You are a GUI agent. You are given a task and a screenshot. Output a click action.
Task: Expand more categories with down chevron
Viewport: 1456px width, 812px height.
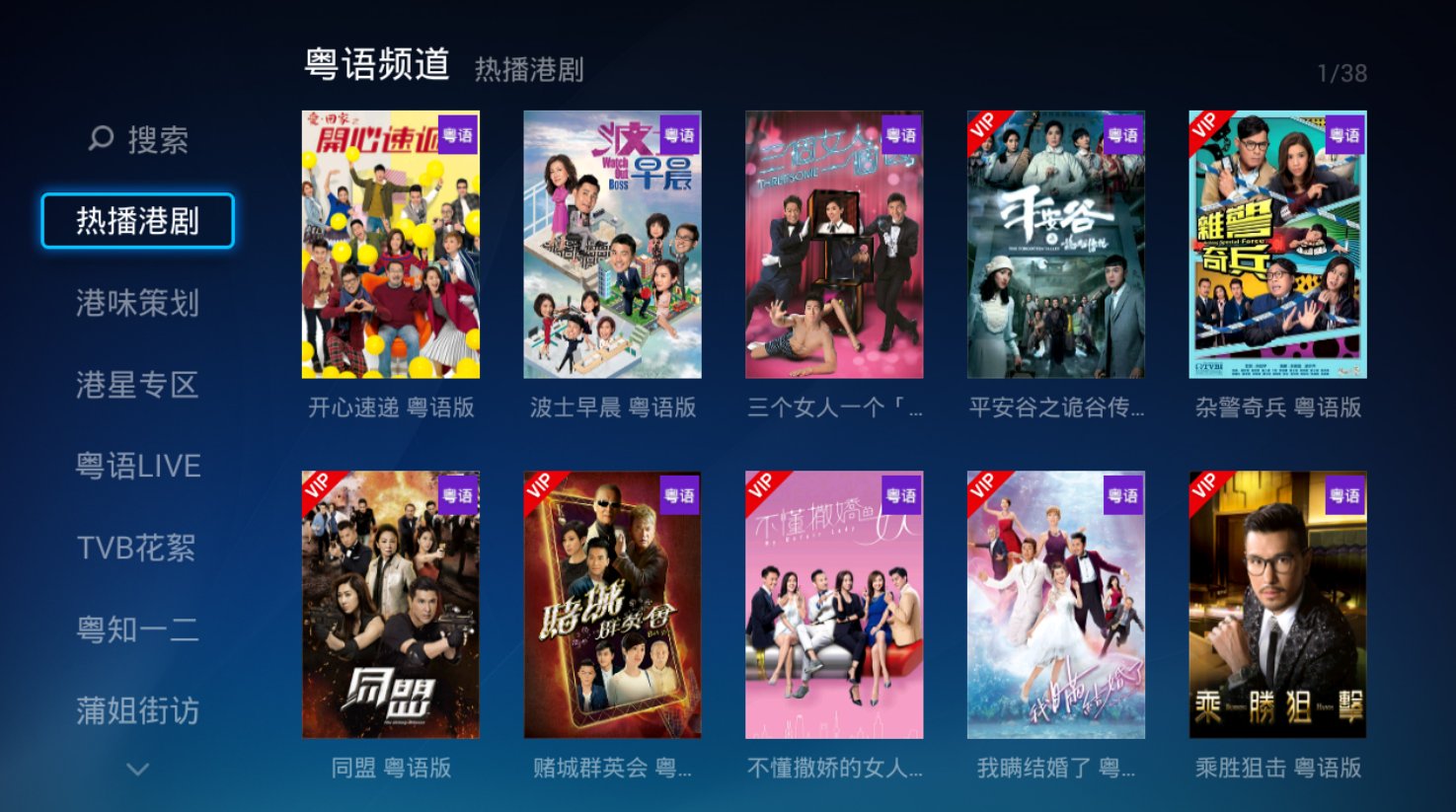137,769
